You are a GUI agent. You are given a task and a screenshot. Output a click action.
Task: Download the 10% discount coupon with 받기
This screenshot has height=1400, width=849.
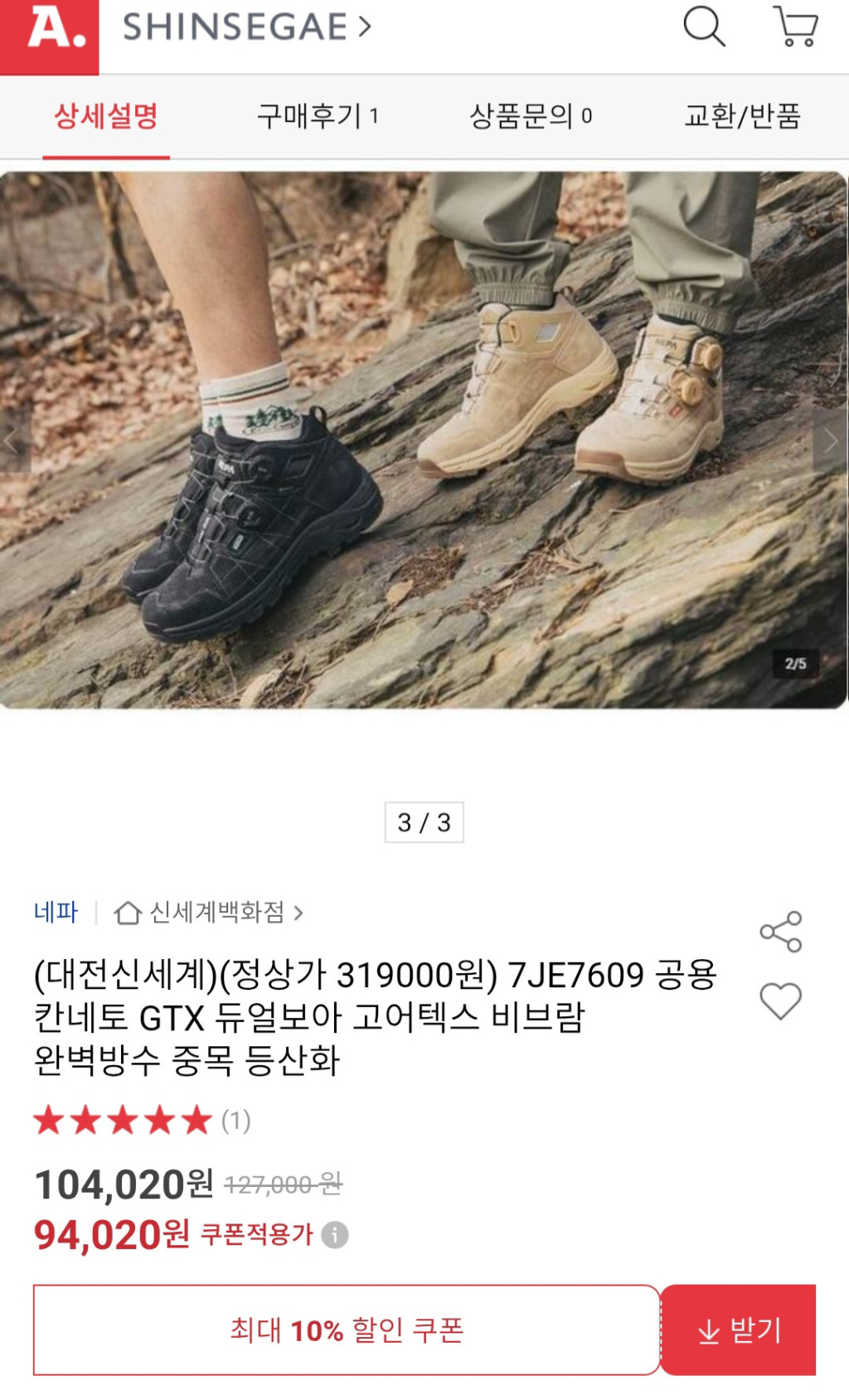pyautogui.click(x=739, y=1330)
